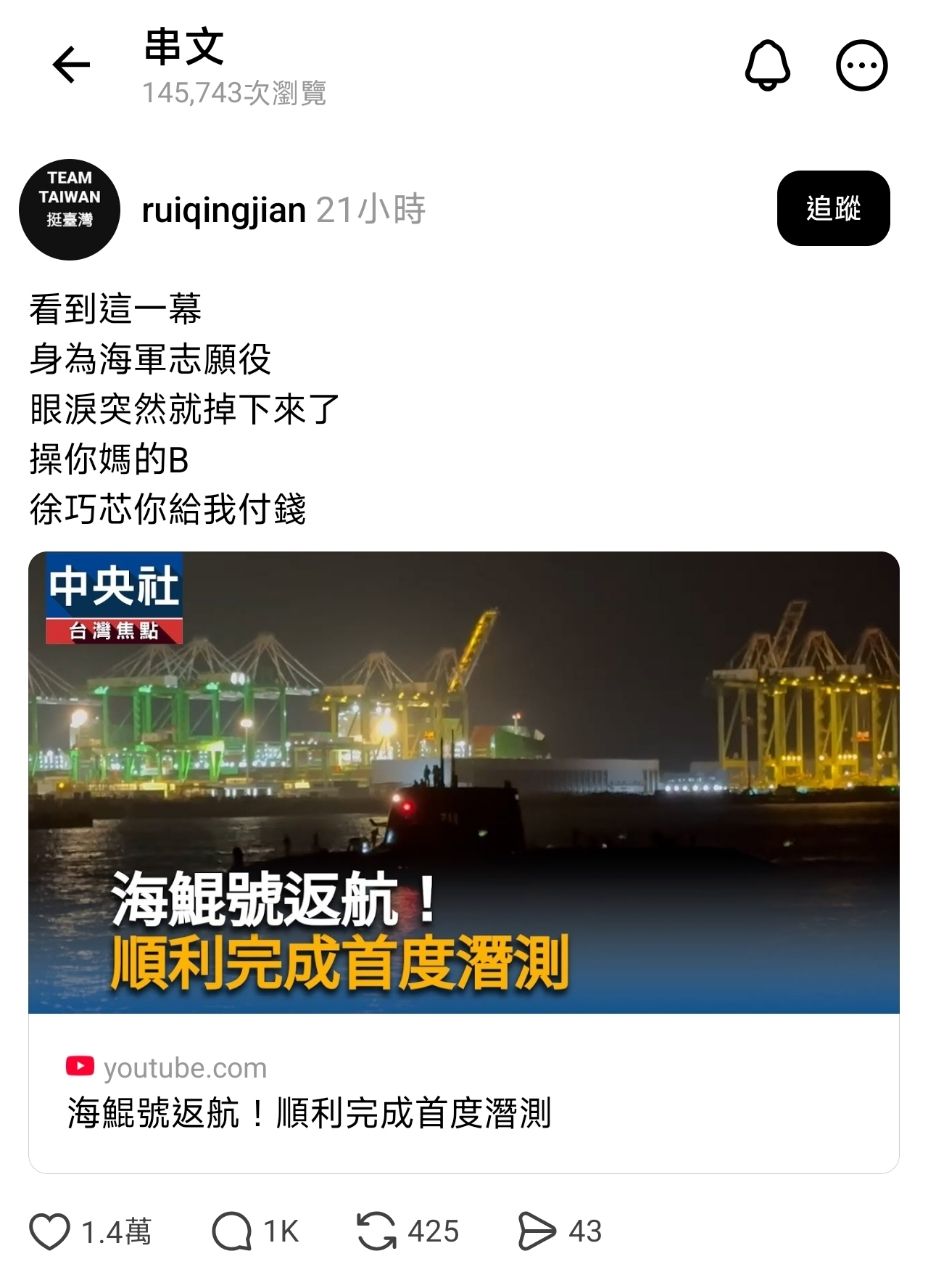Share this post via send icon
Viewport: 928px width, 1280px height.
tap(537, 1231)
